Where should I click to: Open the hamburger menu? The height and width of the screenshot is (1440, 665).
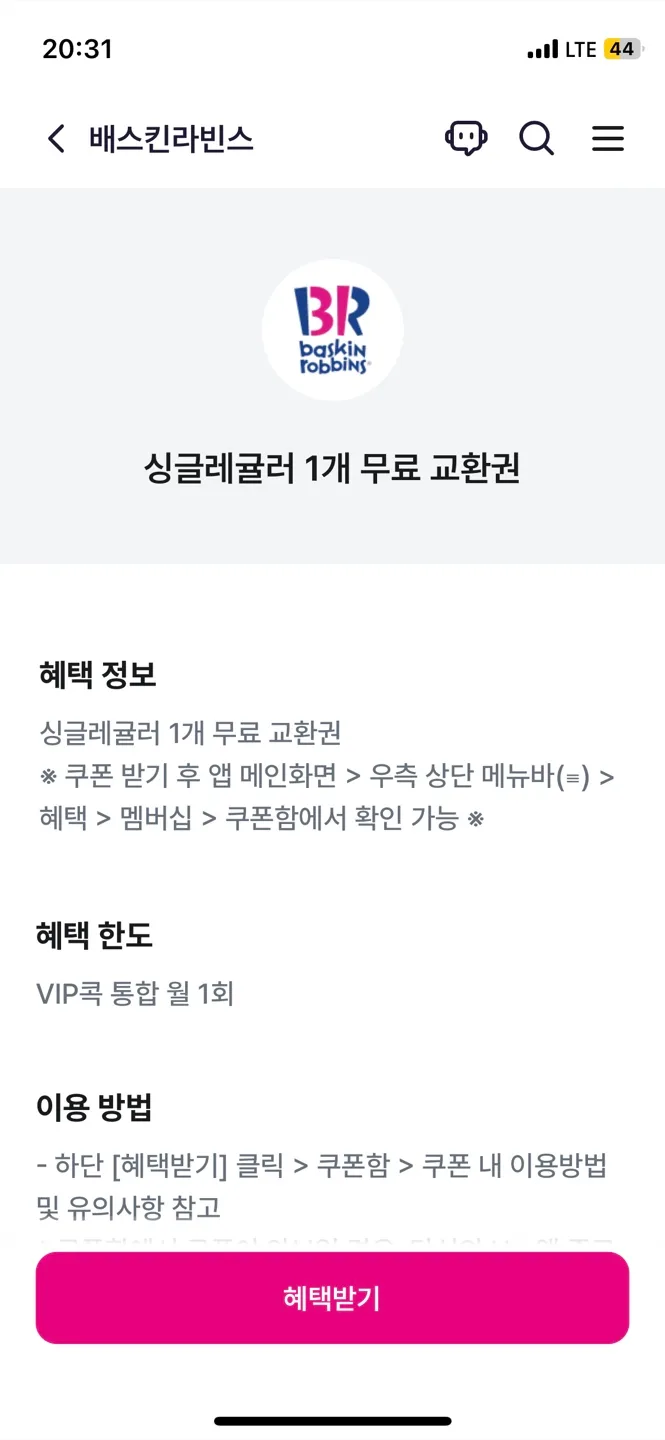(607, 138)
